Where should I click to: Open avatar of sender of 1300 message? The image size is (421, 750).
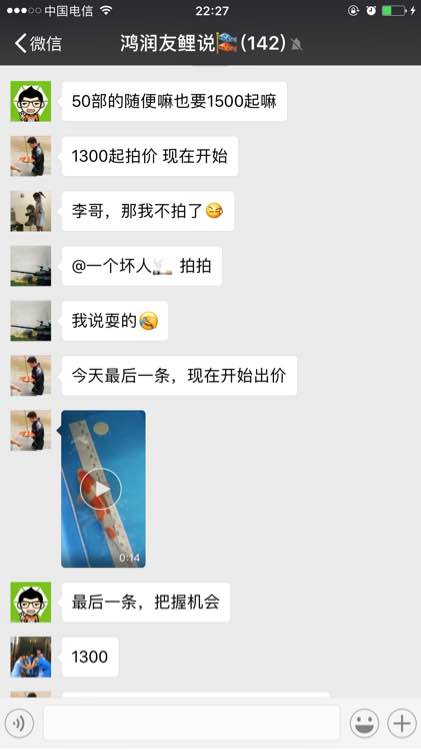pyautogui.click(x=31, y=657)
